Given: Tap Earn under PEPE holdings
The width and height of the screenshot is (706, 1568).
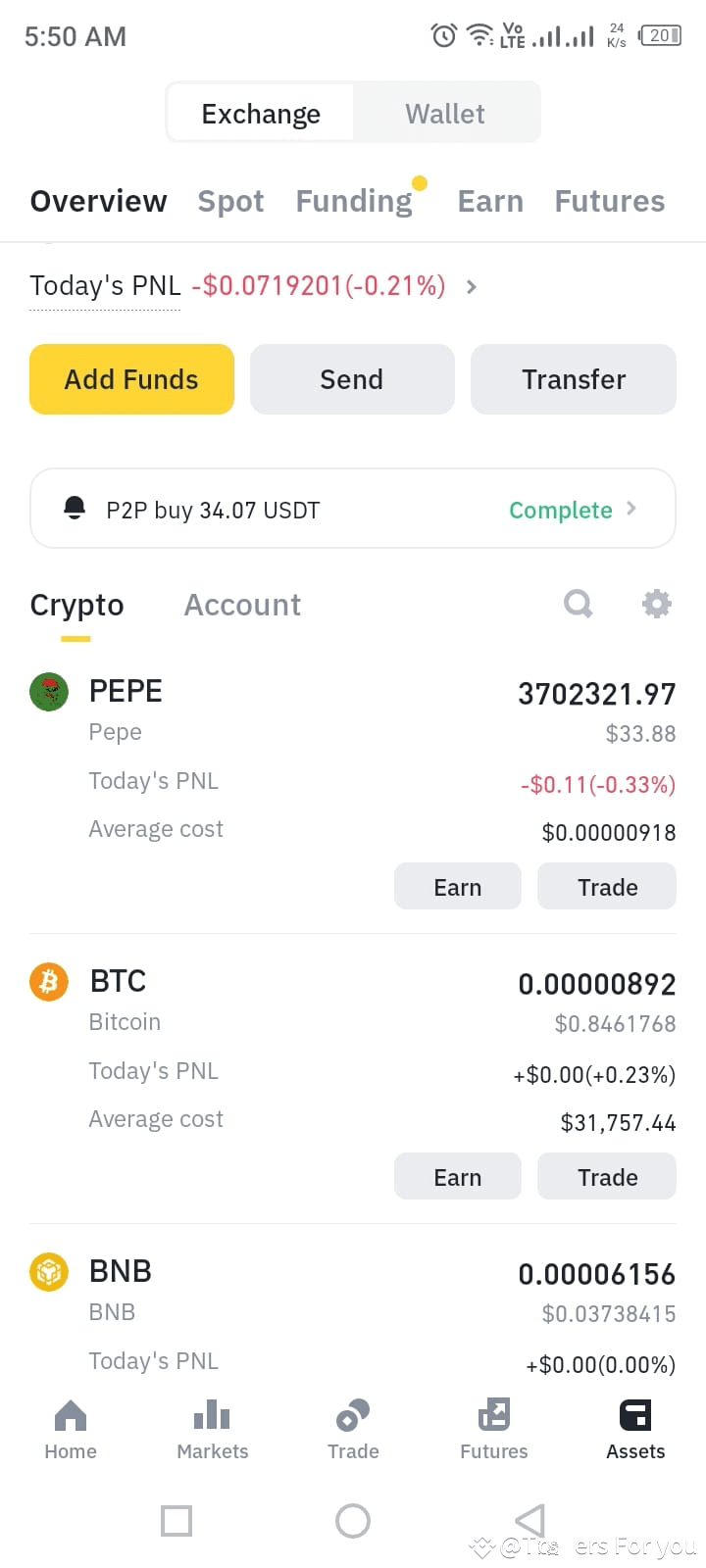Looking at the screenshot, I should (x=457, y=886).
